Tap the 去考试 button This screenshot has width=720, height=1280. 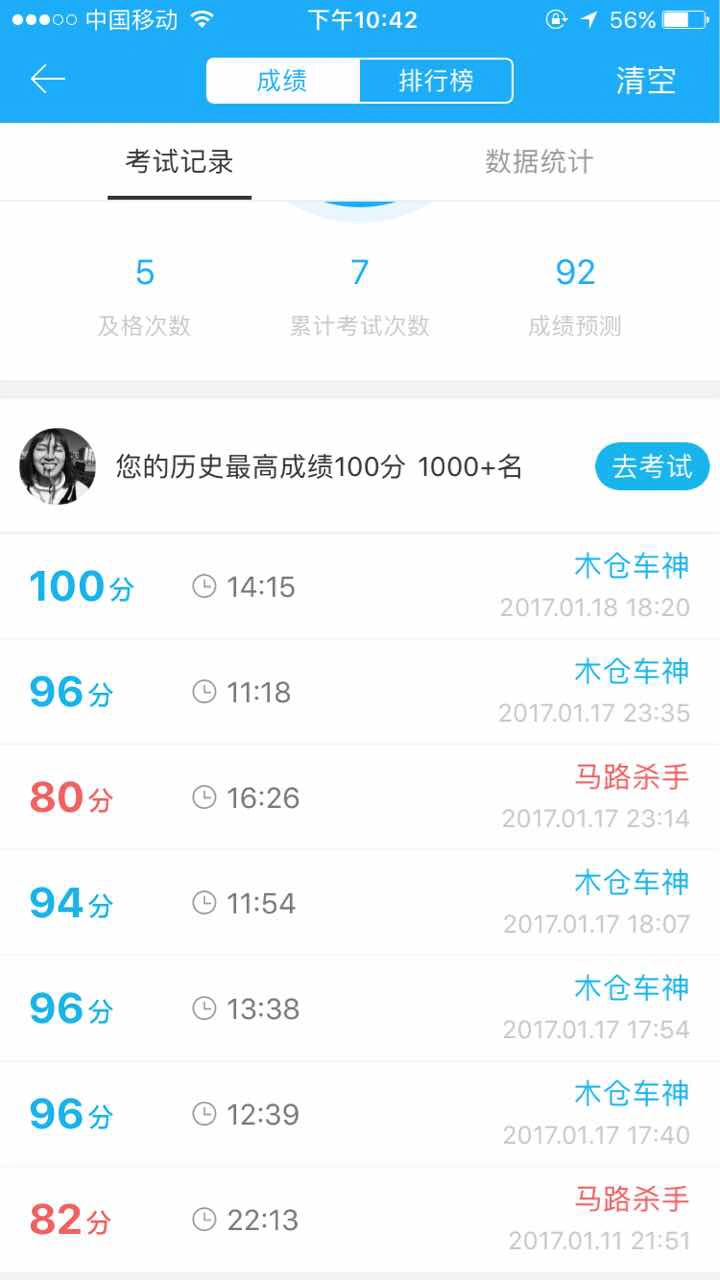click(652, 467)
